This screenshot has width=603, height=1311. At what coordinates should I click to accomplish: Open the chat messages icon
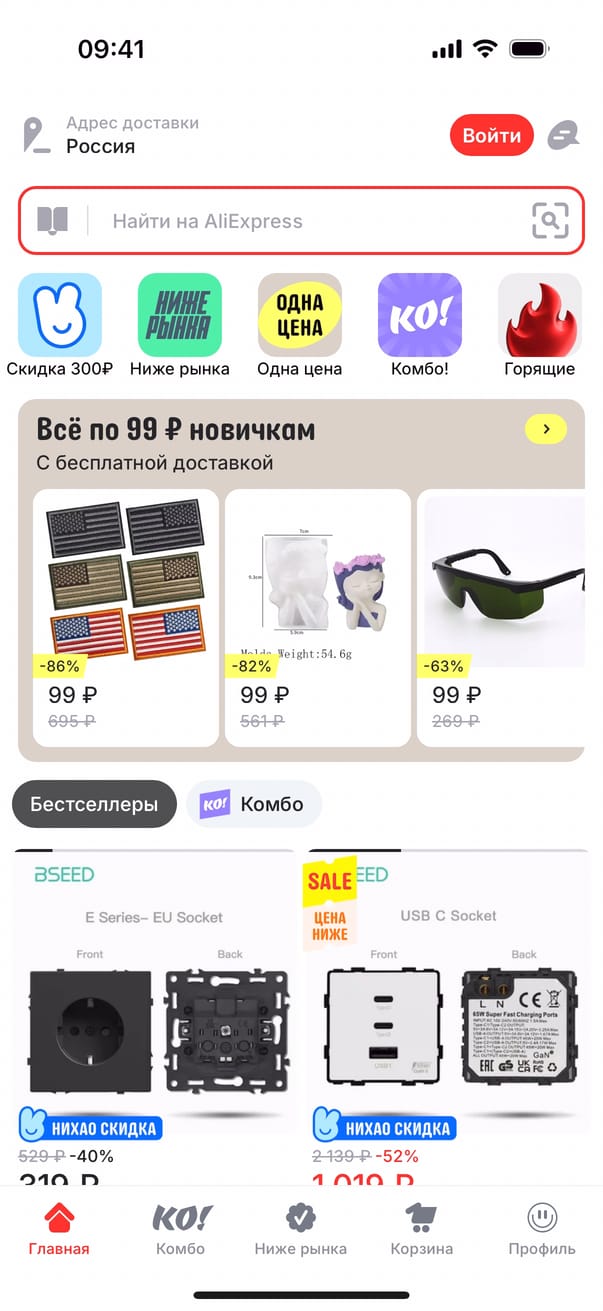[x=563, y=135]
